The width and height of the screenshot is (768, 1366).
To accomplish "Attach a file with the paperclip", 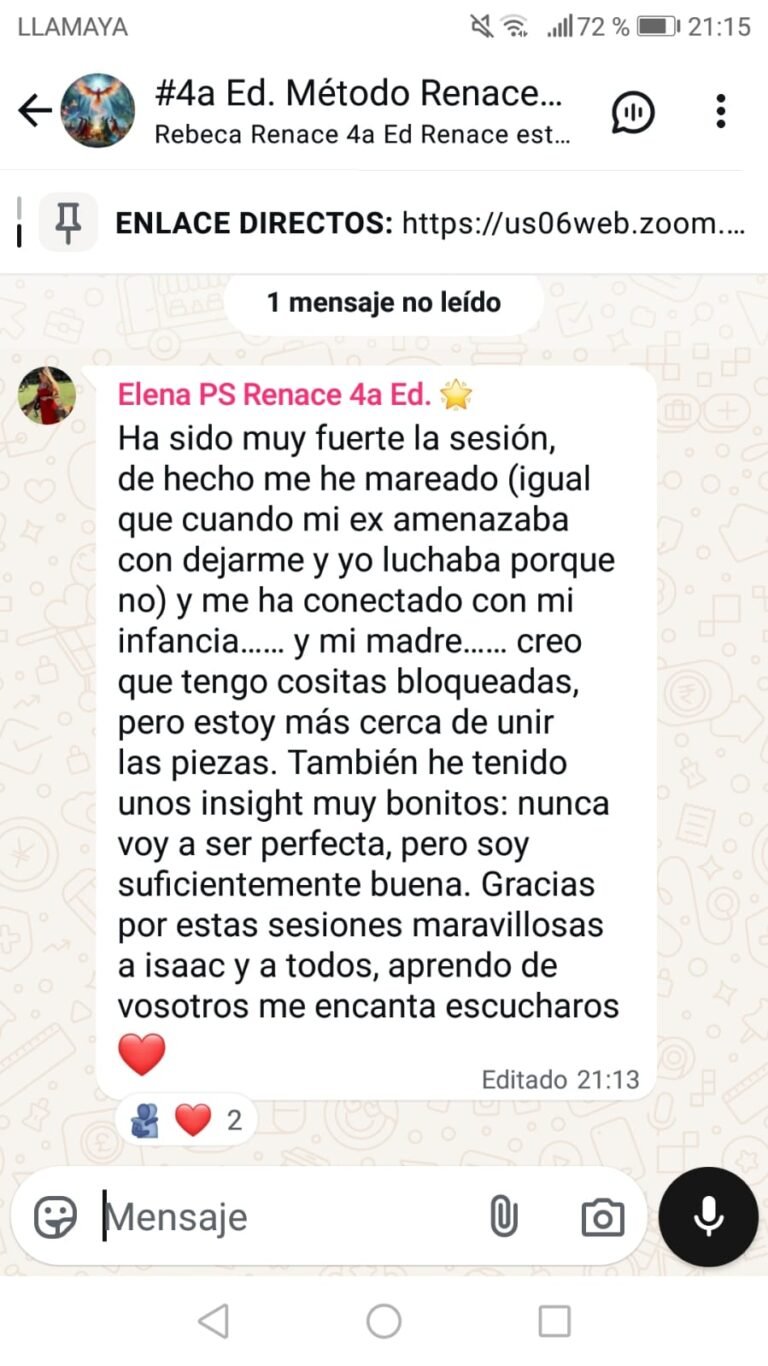I will point(503,1217).
